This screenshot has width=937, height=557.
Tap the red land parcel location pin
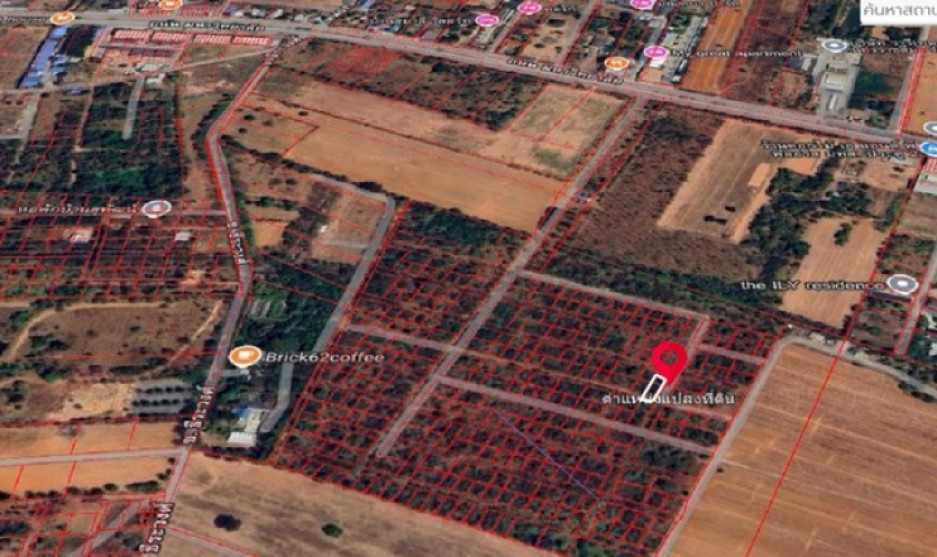coord(669,363)
